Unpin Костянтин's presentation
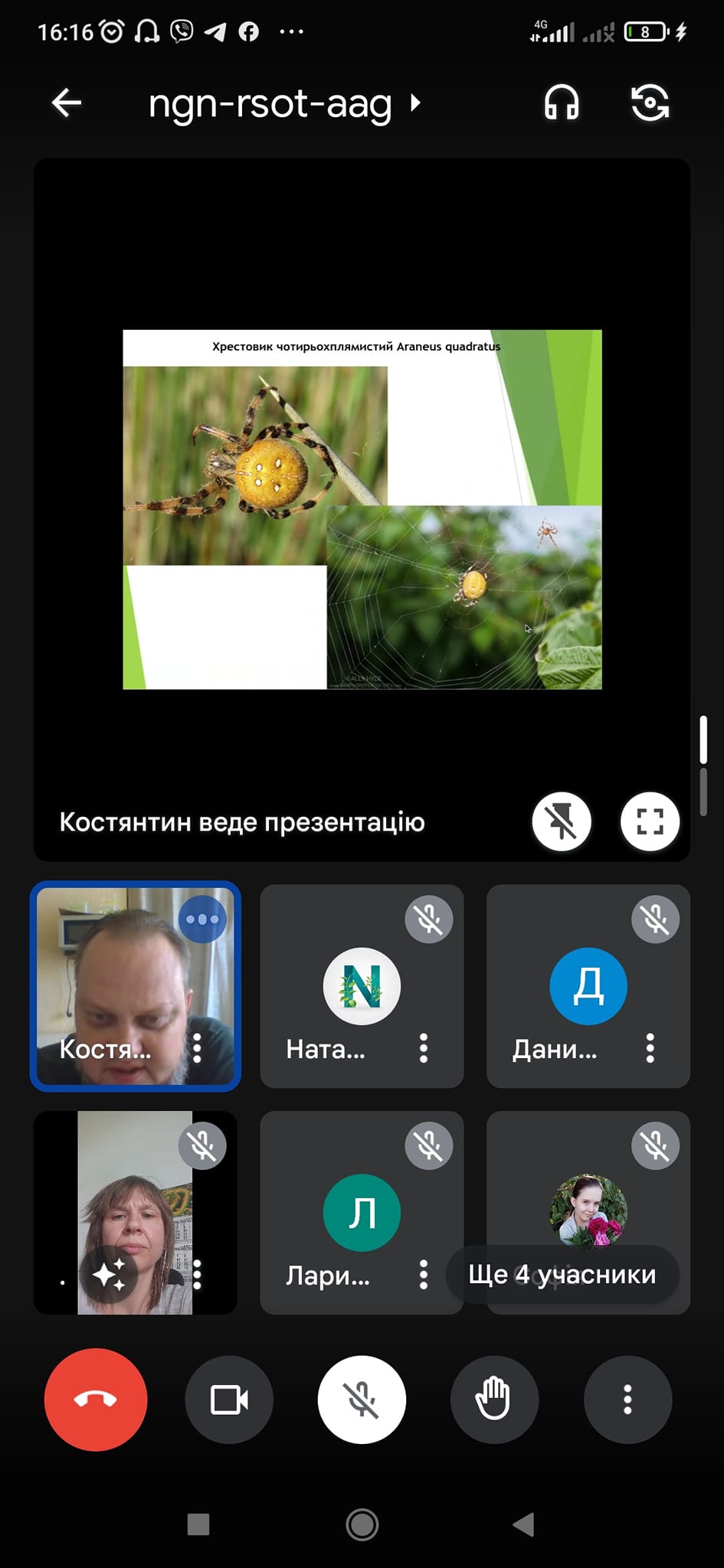 [x=562, y=822]
